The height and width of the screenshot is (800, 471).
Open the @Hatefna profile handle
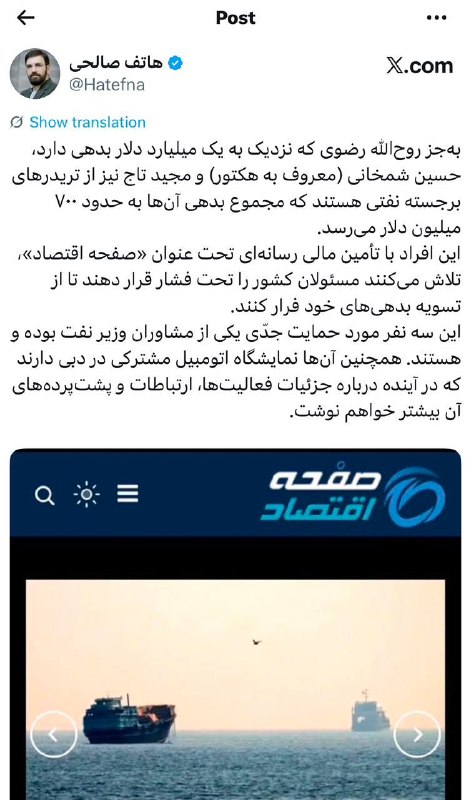tap(107, 85)
